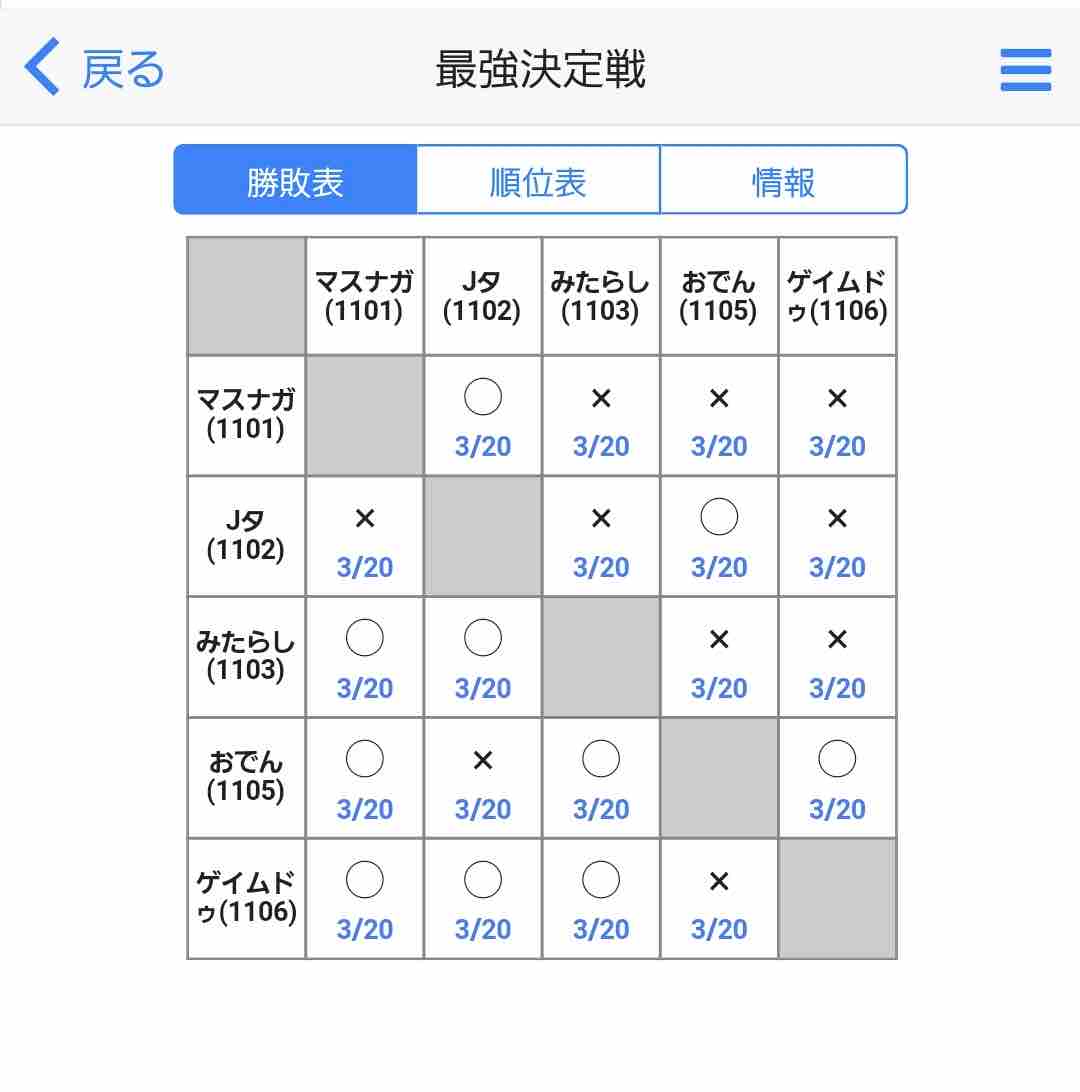This screenshot has width=1080, height=1092.
Task: Click the × mark for ゲイムドゥ versus おでん
Action: coord(718,880)
